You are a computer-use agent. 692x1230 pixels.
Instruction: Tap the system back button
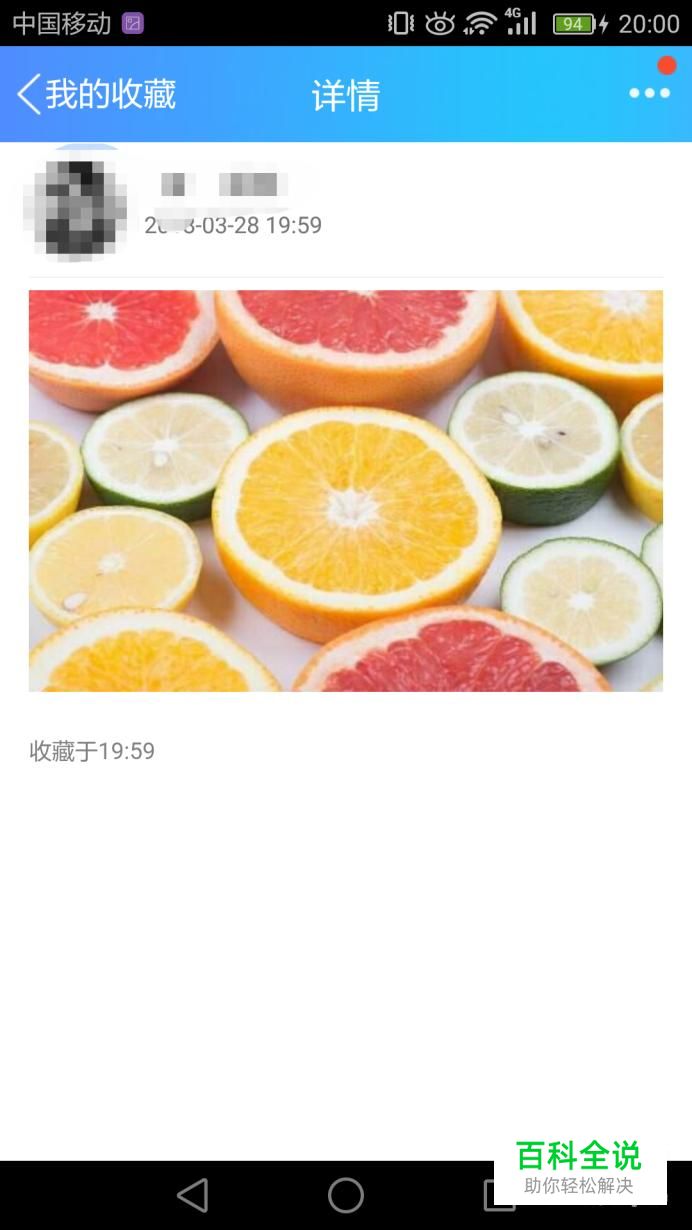click(192, 1195)
